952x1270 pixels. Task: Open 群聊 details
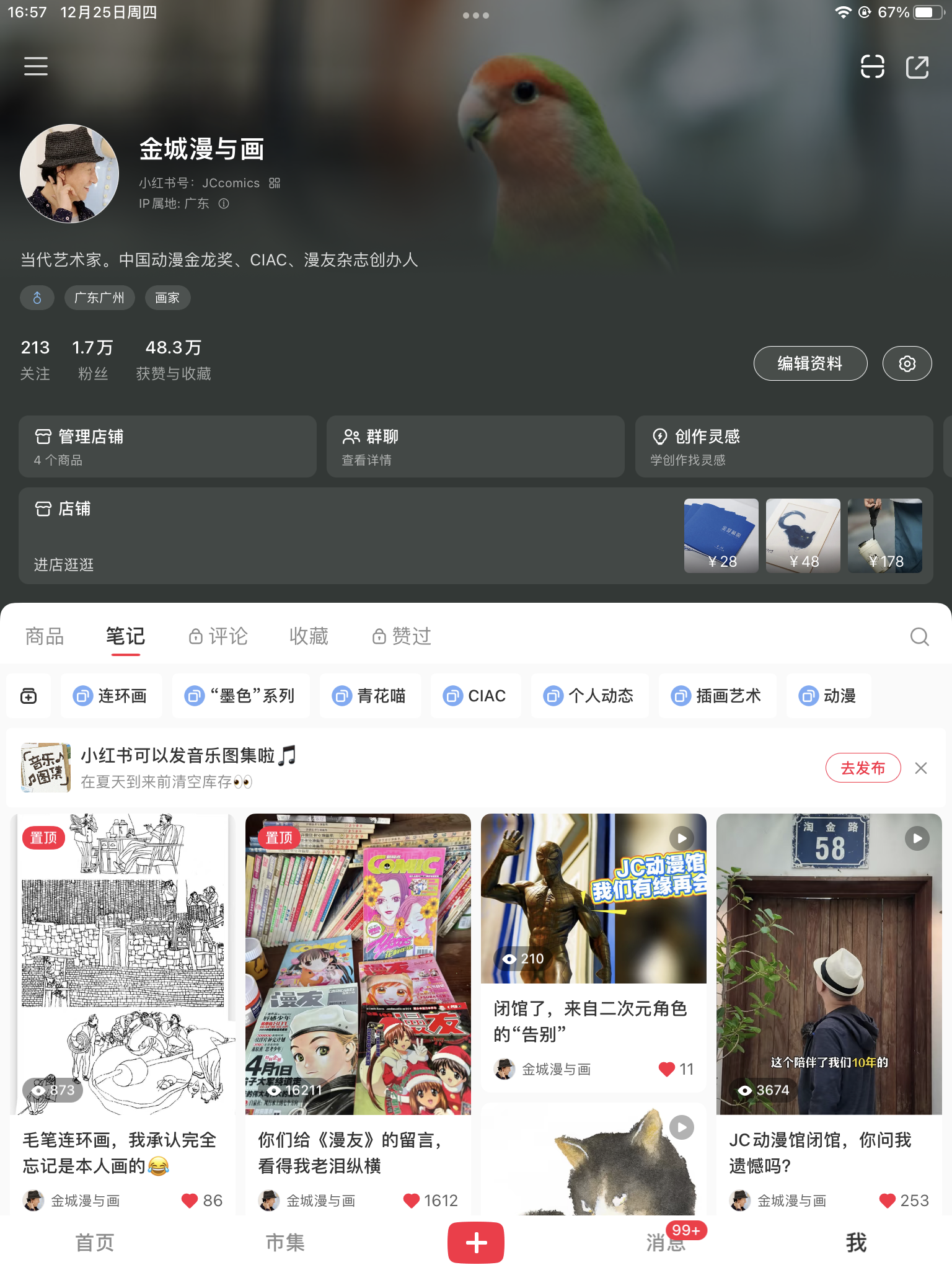(475, 446)
